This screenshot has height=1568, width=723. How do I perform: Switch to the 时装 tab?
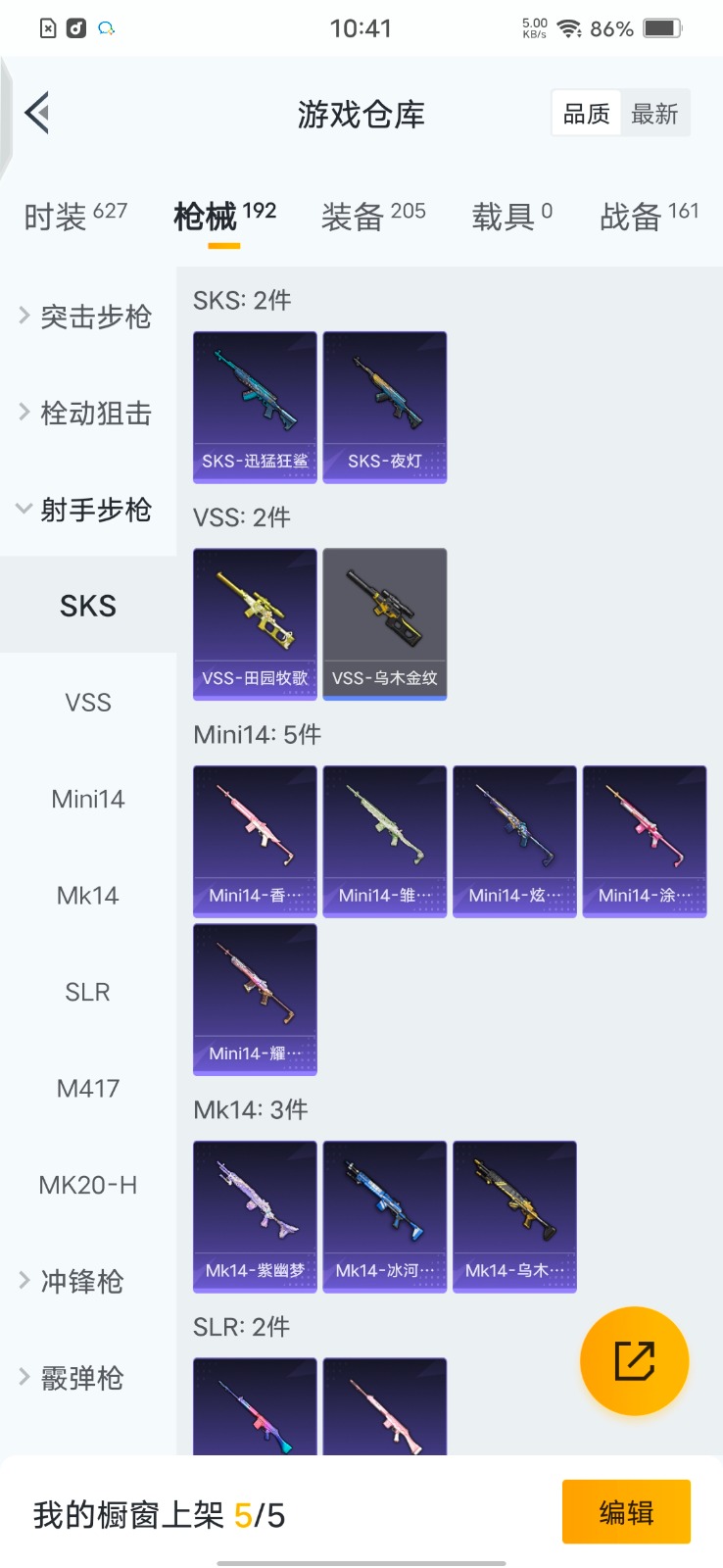(75, 216)
